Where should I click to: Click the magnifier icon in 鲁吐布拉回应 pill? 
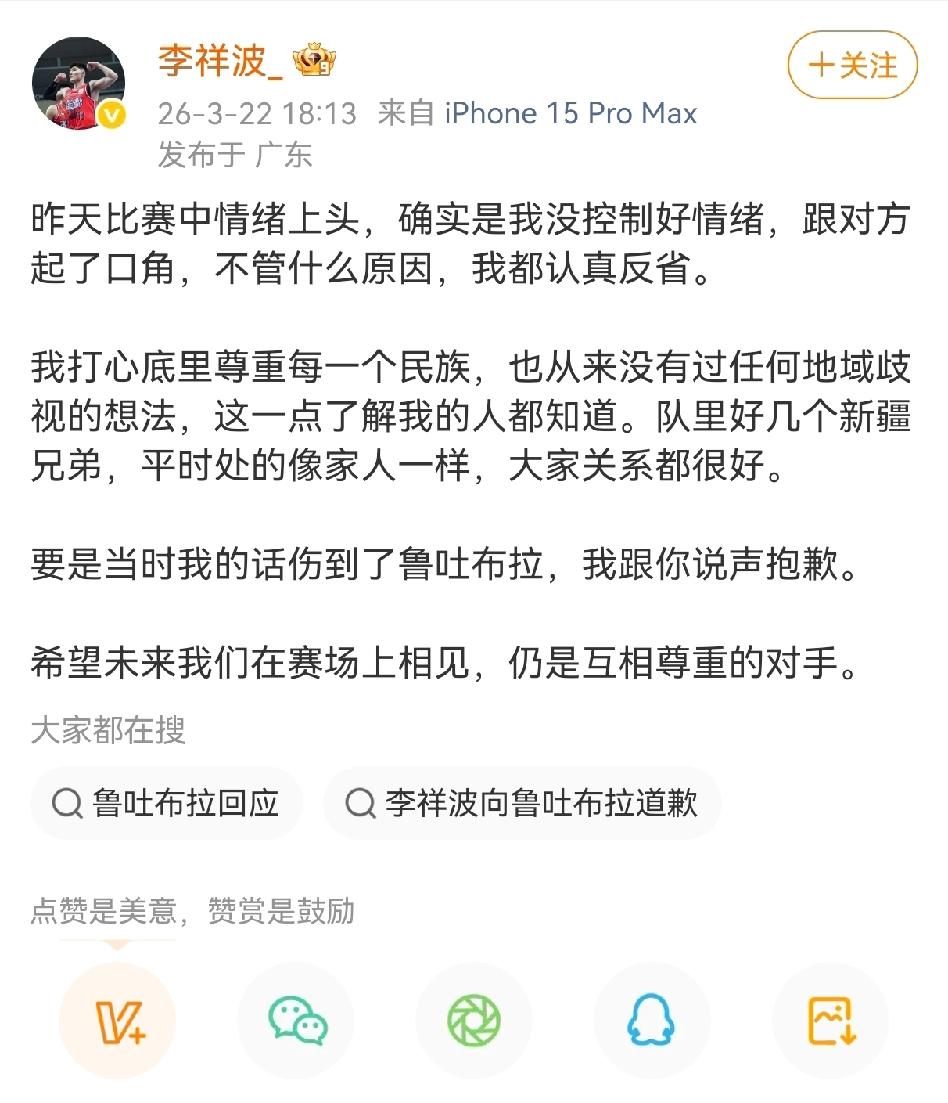coord(67,800)
